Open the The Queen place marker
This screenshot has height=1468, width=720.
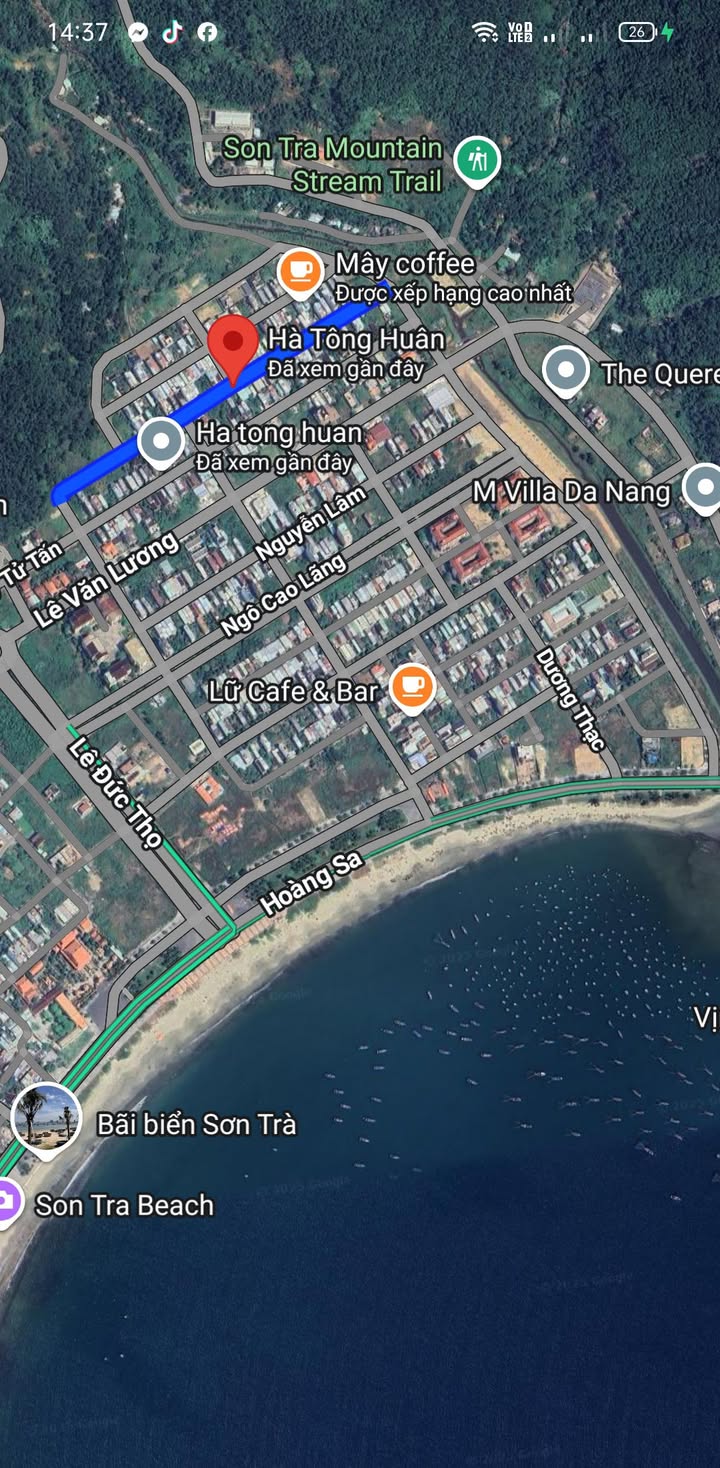[566, 371]
